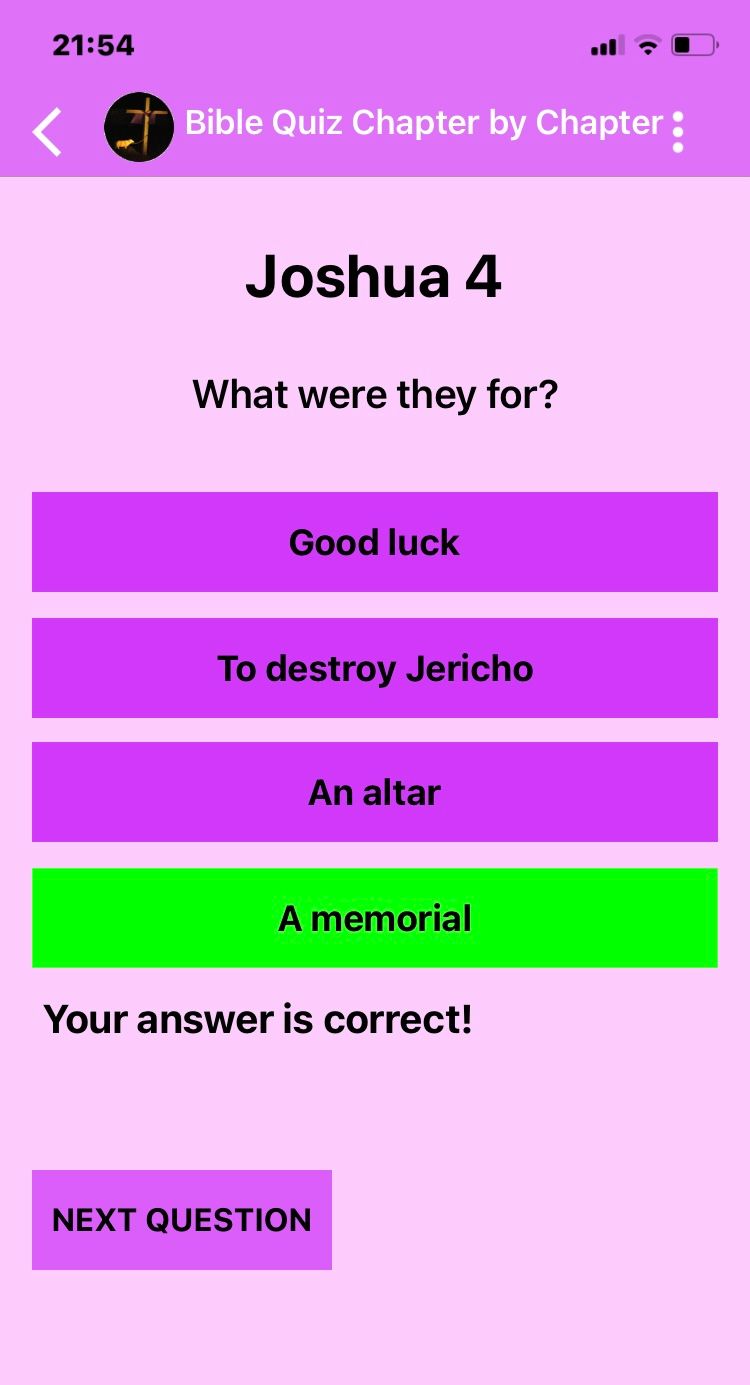Select "To destroy Jericho" answer
The width and height of the screenshot is (750, 1385).
tap(375, 668)
